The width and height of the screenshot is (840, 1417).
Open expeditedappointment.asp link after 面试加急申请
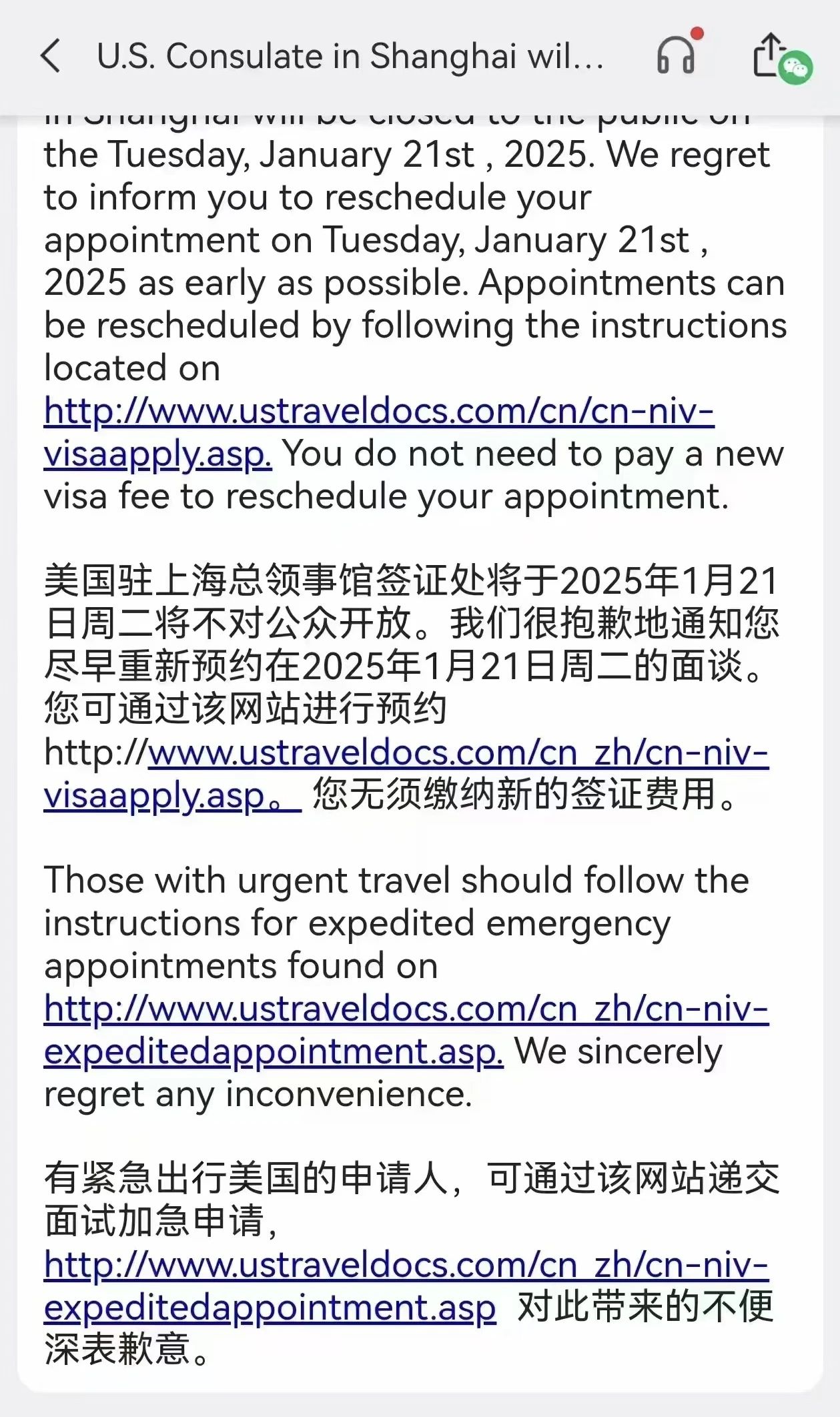(406, 1266)
